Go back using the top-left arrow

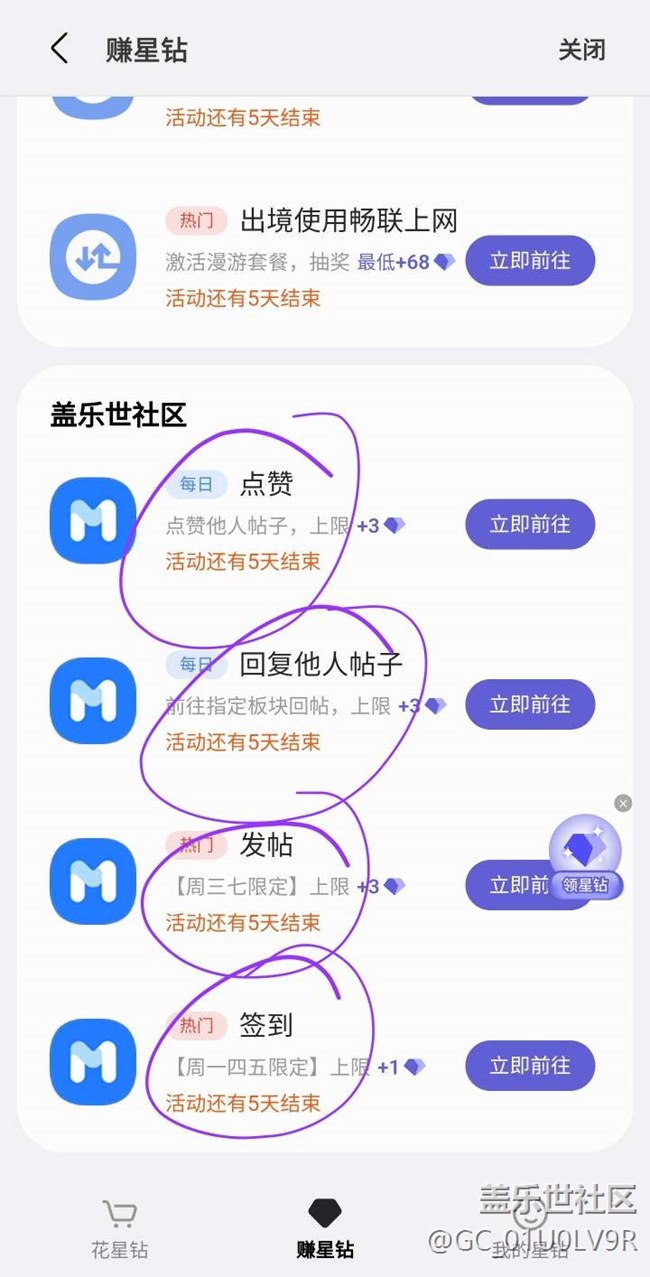point(60,49)
